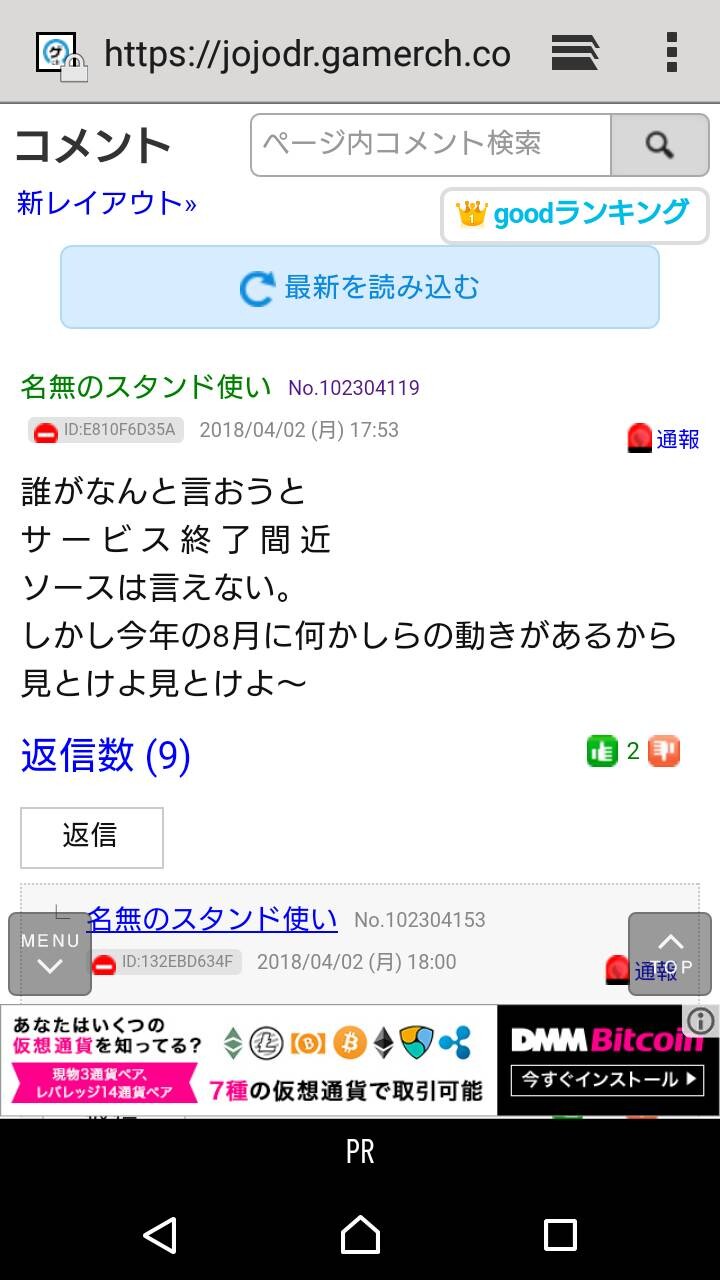Open the browser tabs stack icon
This screenshot has width=720, height=1280.
(575, 52)
